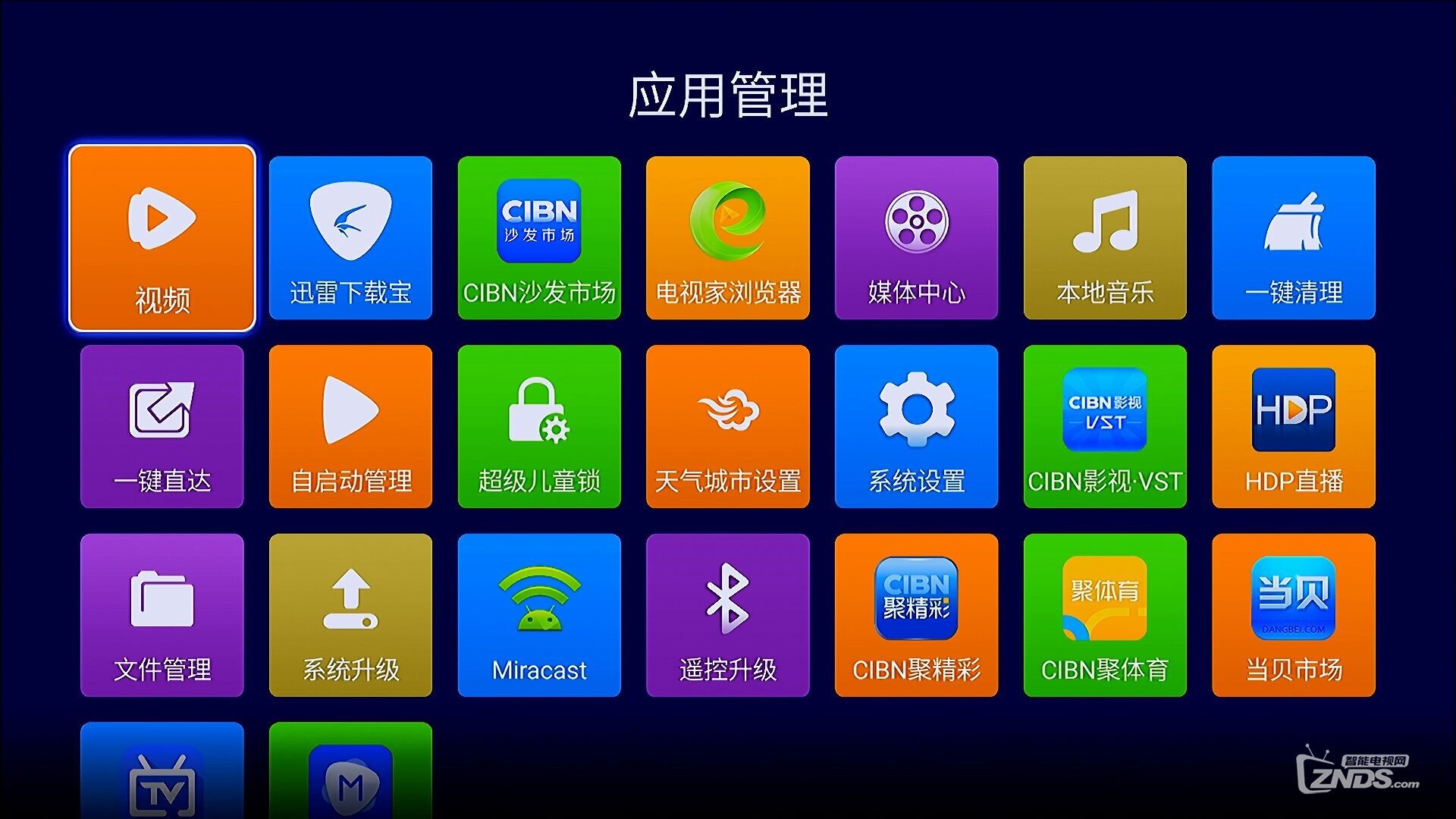Open 遥控升级 remote upgrade
1456x819 pixels.
pos(727,615)
